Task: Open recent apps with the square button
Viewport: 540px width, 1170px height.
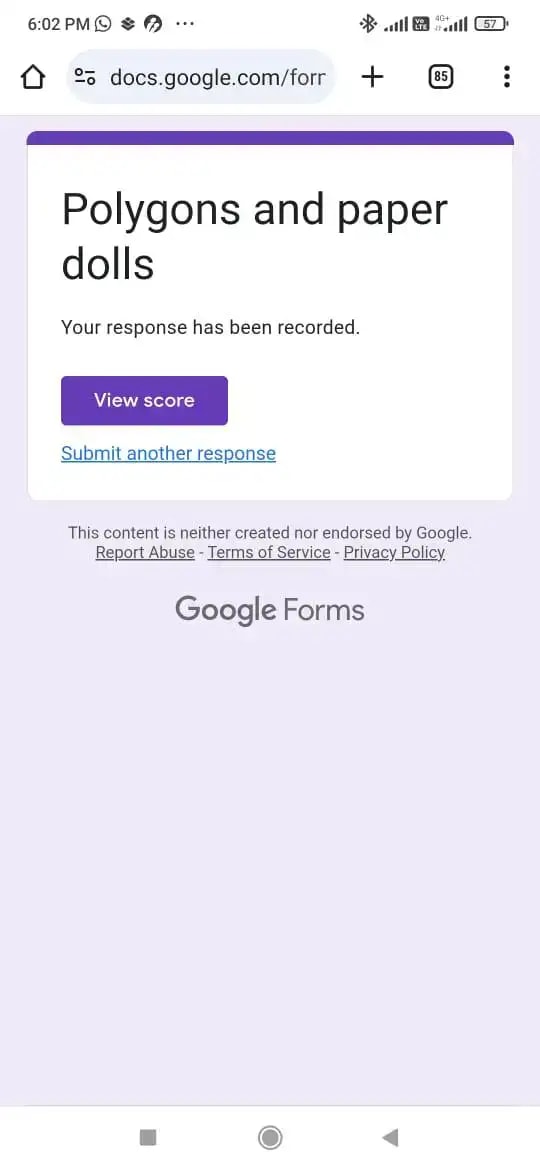Action: pyautogui.click(x=148, y=1137)
